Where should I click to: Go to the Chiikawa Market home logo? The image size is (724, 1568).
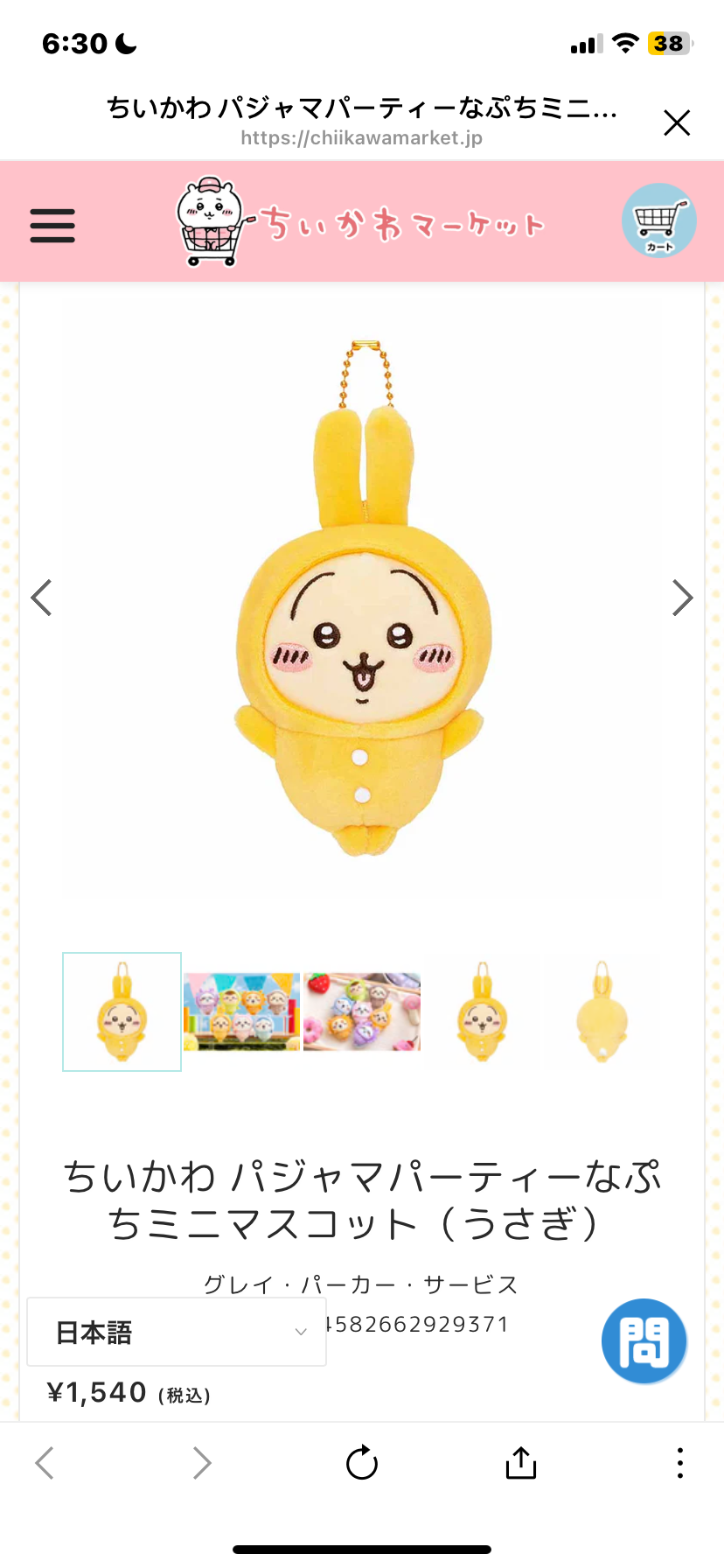point(360,222)
